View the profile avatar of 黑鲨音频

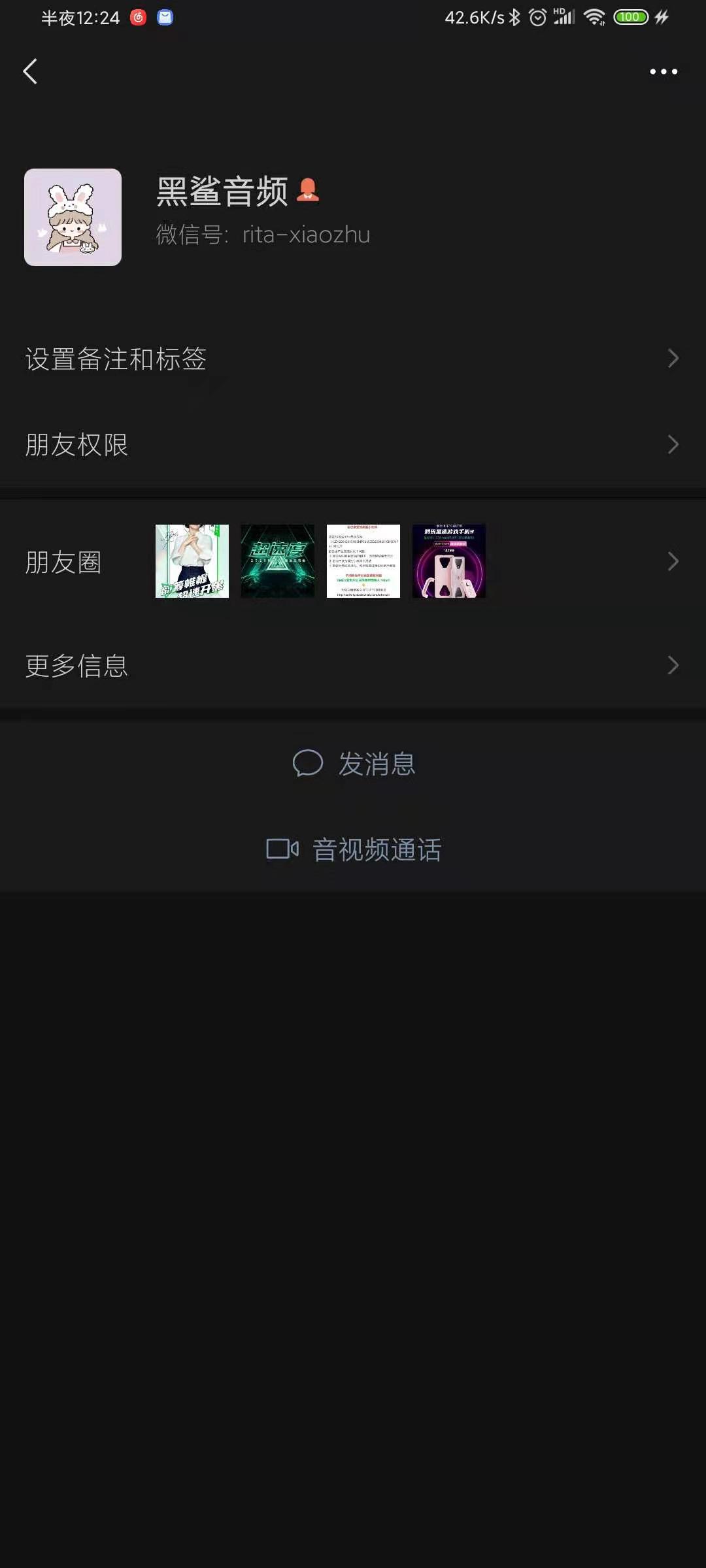73,217
